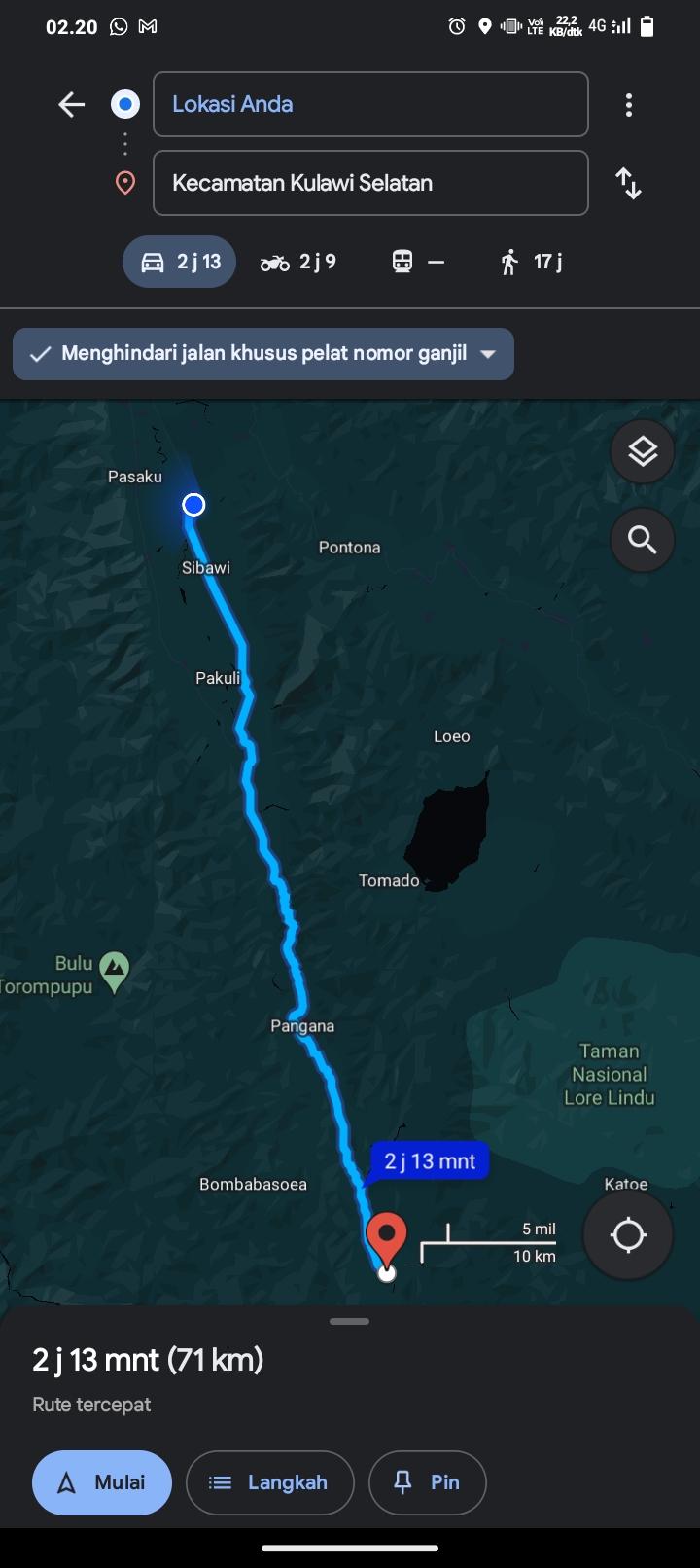Image resolution: width=700 pixels, height=1568 pixels.
Task: Select the car travel mode tab
Action: click(x=180, y=262)
